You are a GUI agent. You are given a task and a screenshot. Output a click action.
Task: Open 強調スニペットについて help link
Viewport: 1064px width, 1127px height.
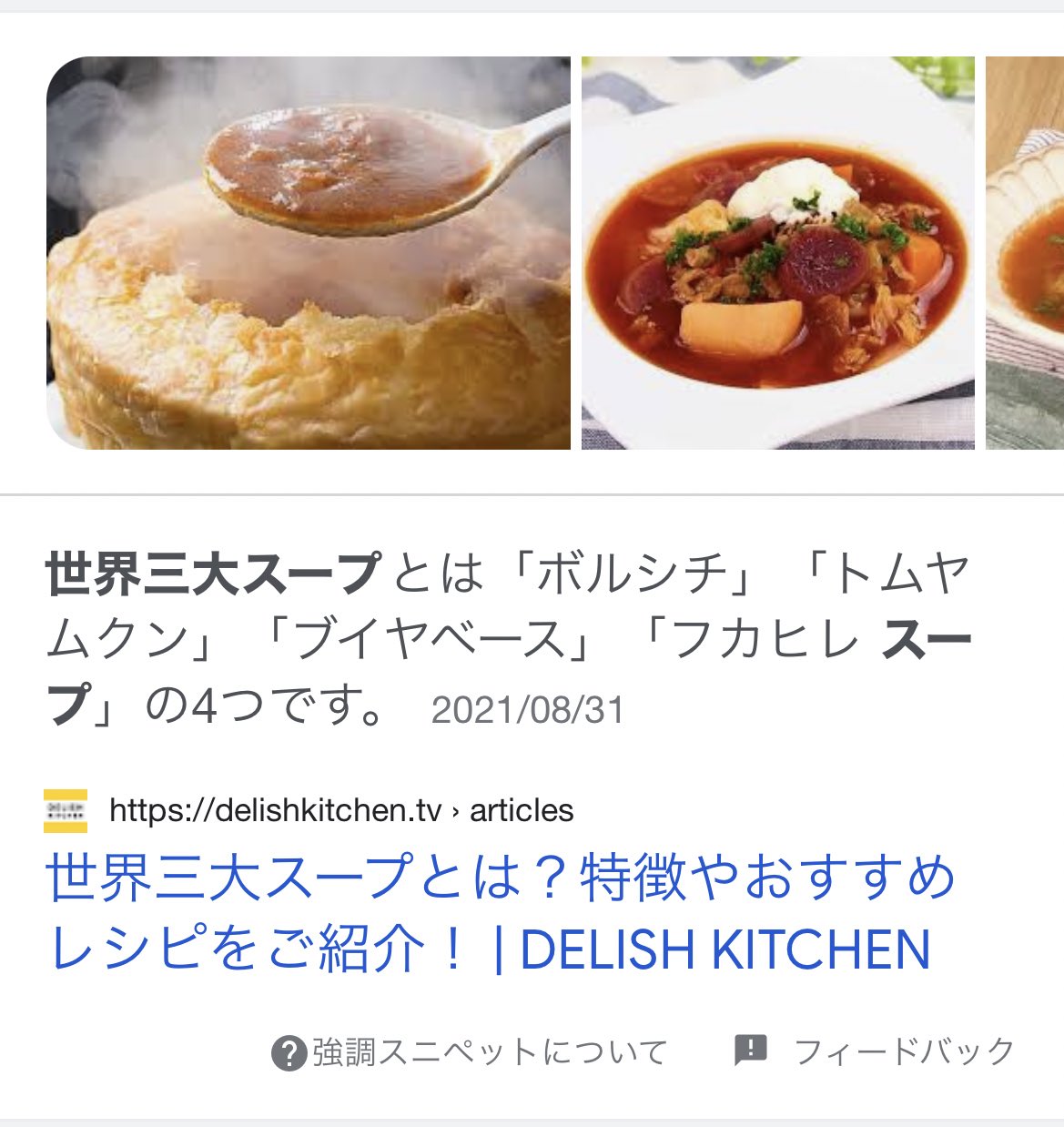coord(471,1052)
